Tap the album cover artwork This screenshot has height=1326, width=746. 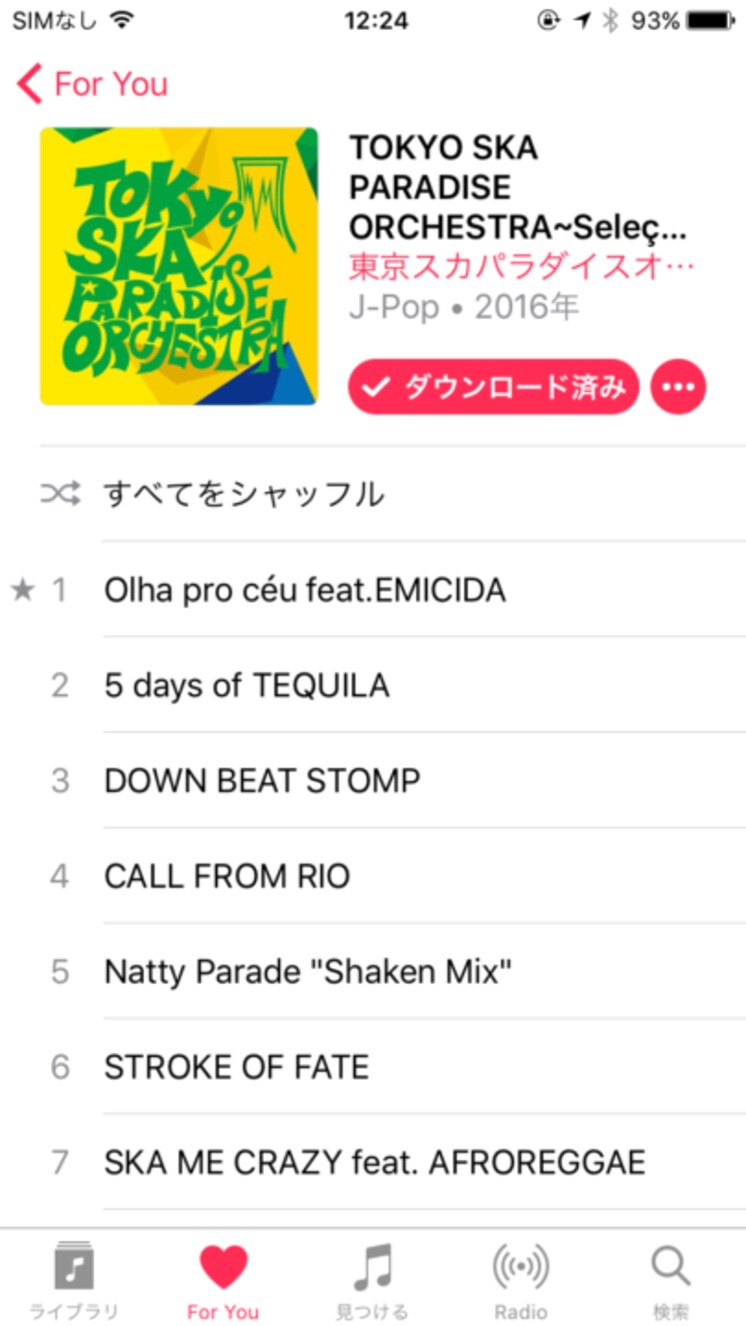pyautogui.click(x=179, y=266)
